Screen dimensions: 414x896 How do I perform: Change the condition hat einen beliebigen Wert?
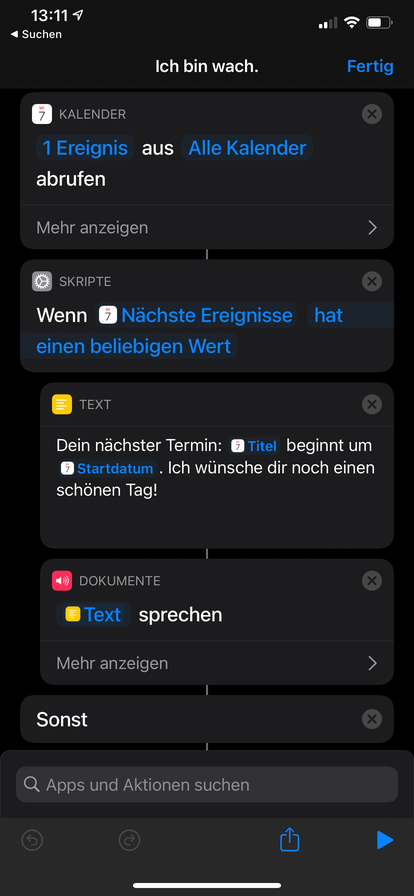coord(189,330)
